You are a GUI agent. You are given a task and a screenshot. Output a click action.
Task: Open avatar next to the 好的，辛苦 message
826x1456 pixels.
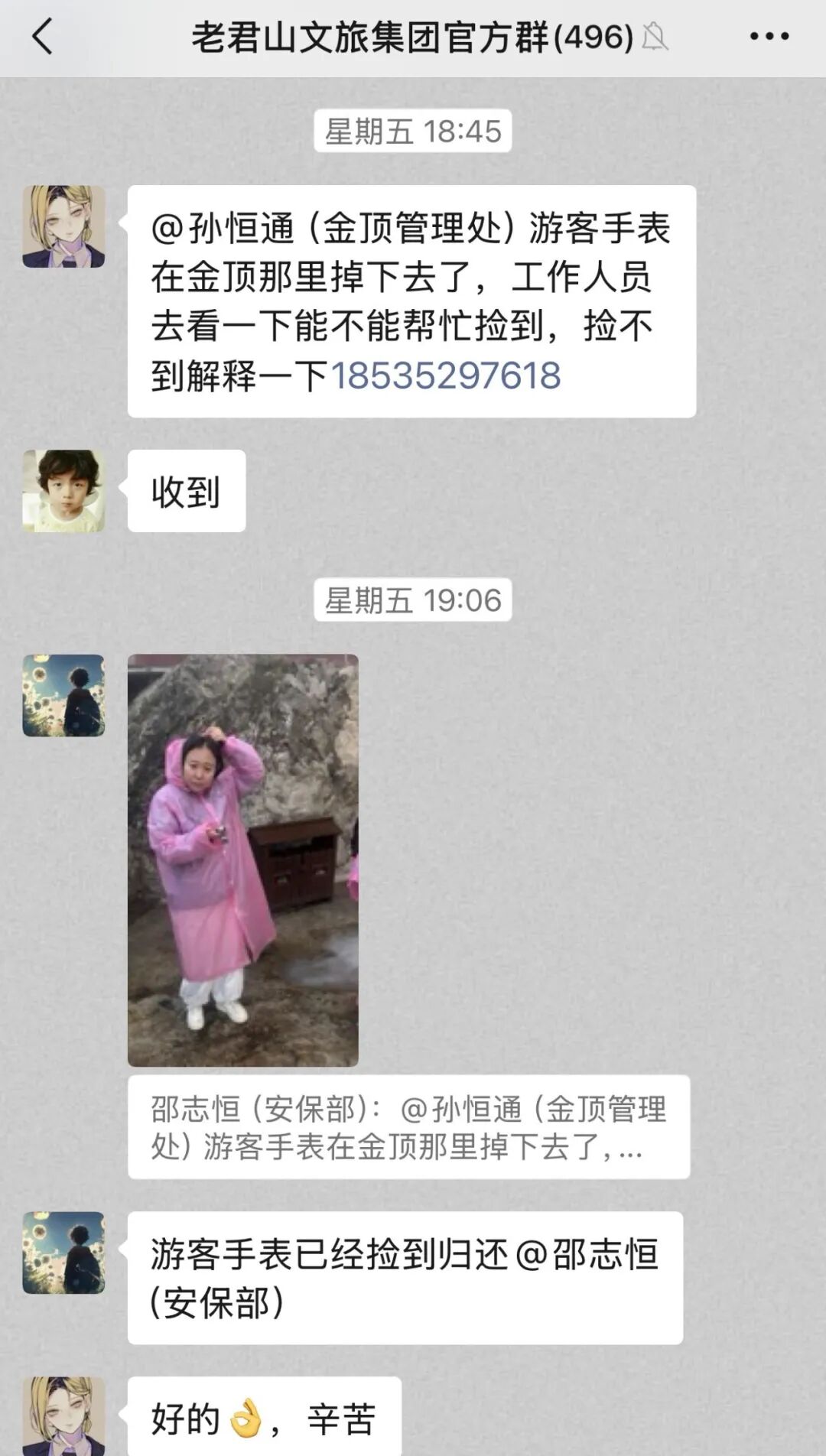[63, 1416]
